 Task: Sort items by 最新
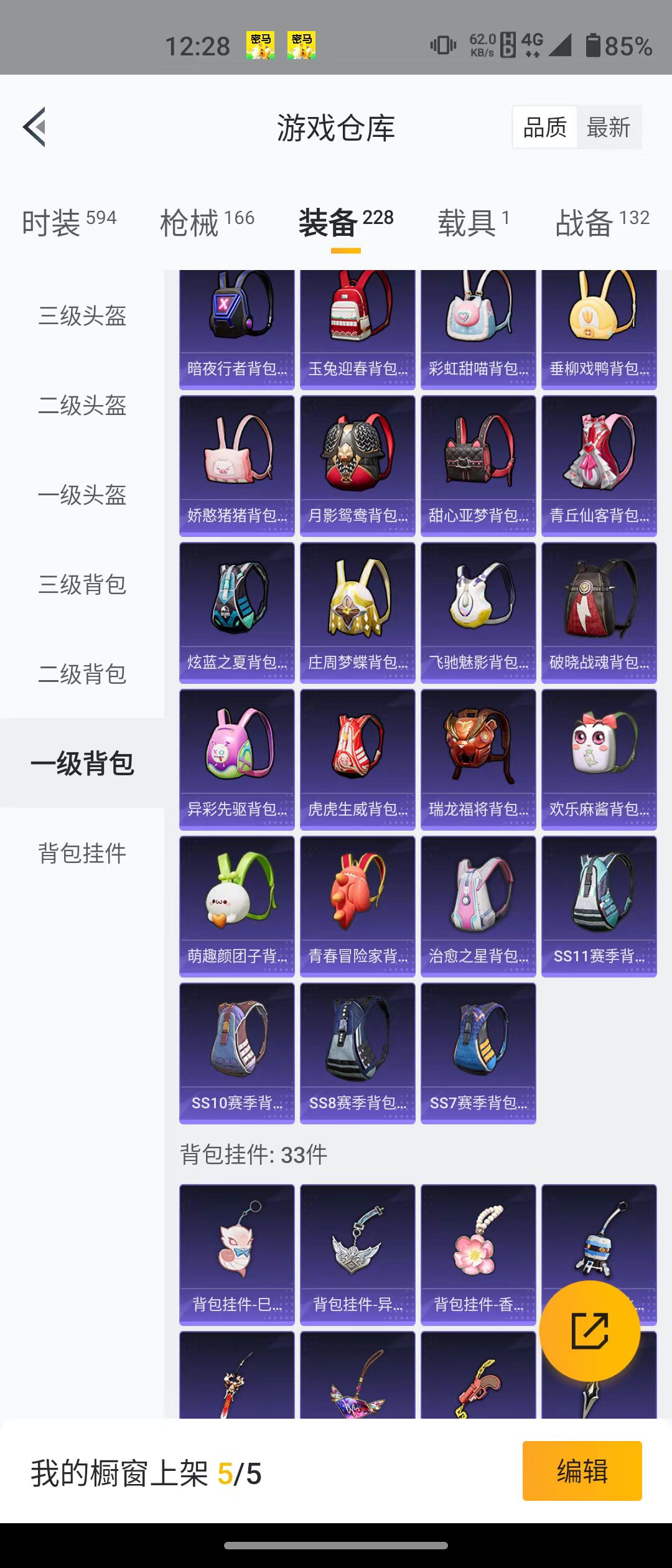tap(609, 128)
